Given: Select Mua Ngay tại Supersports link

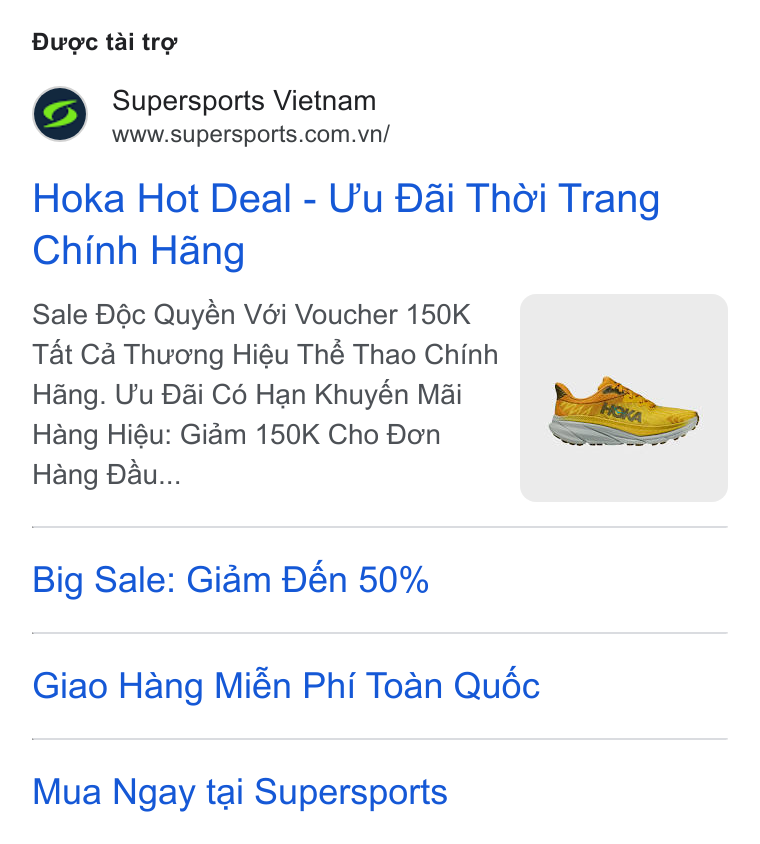Looking at the screenshot, I should (x=240, y=792).
